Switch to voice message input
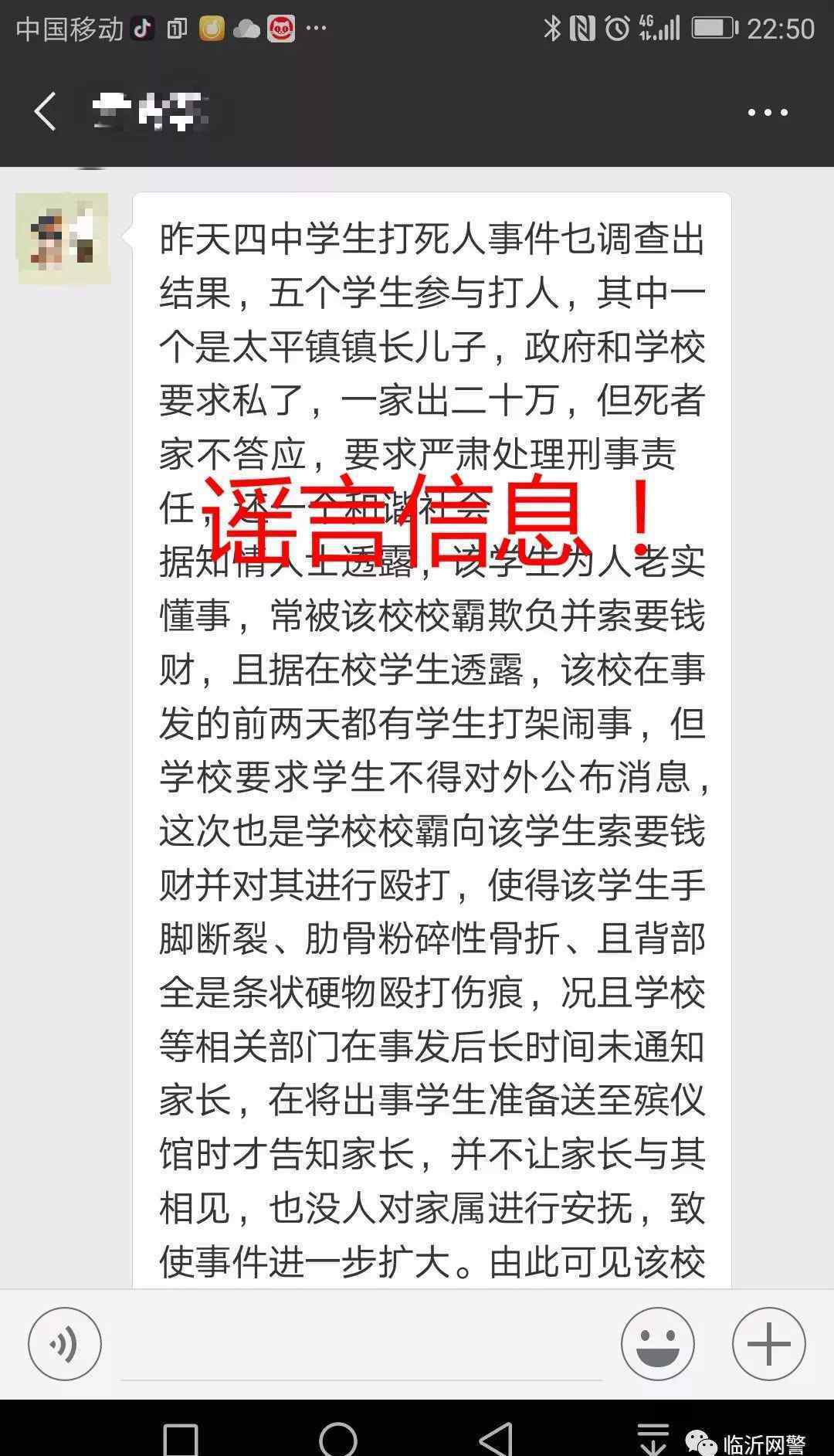Viewport: 834px width, 1456px height. 65,1345
